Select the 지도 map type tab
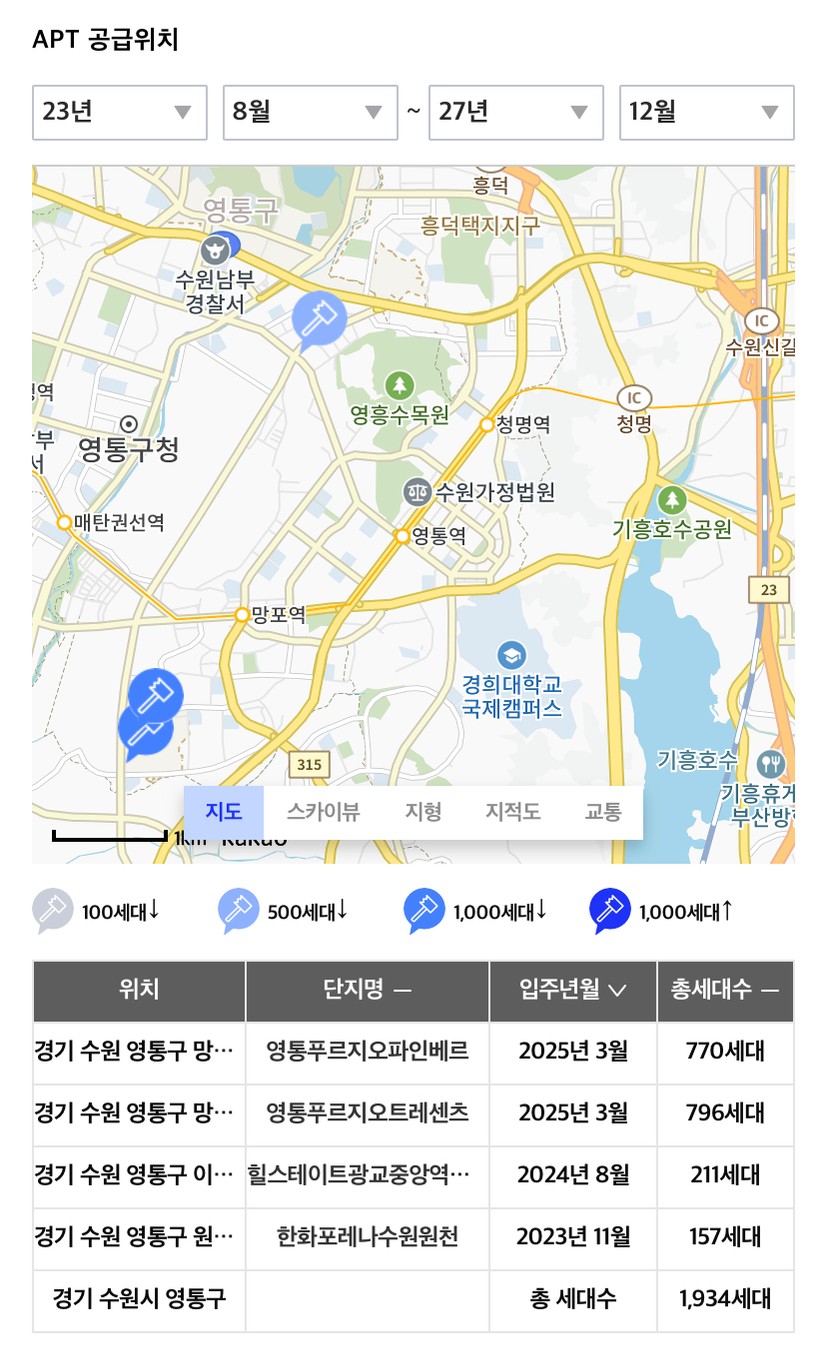Image resolution: width=827 pixels, height=1365 pixels. point(224,812)
